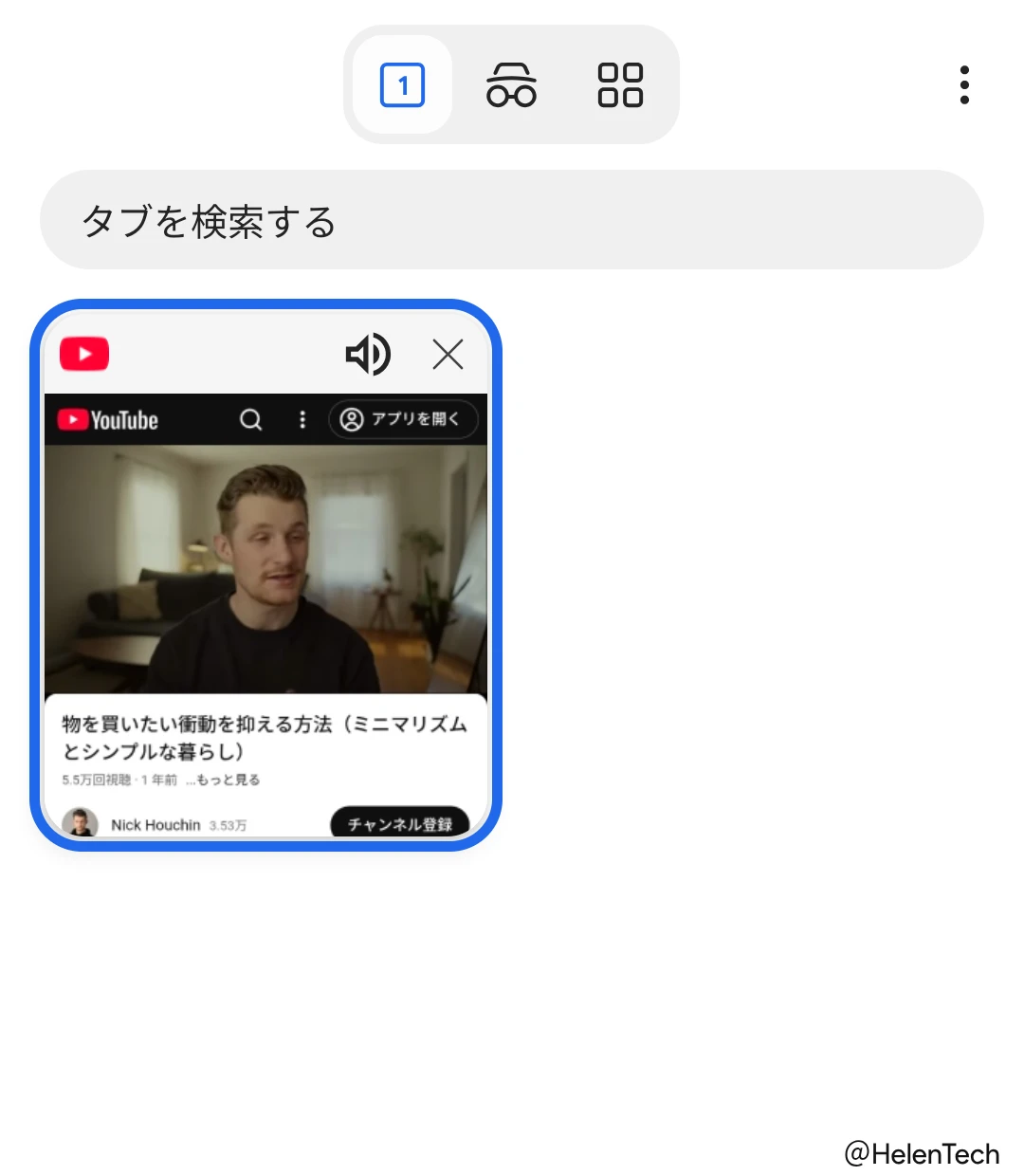Open the YouTube tab preview
This screenshot has width=1024, height=1176.
(265, 607)
